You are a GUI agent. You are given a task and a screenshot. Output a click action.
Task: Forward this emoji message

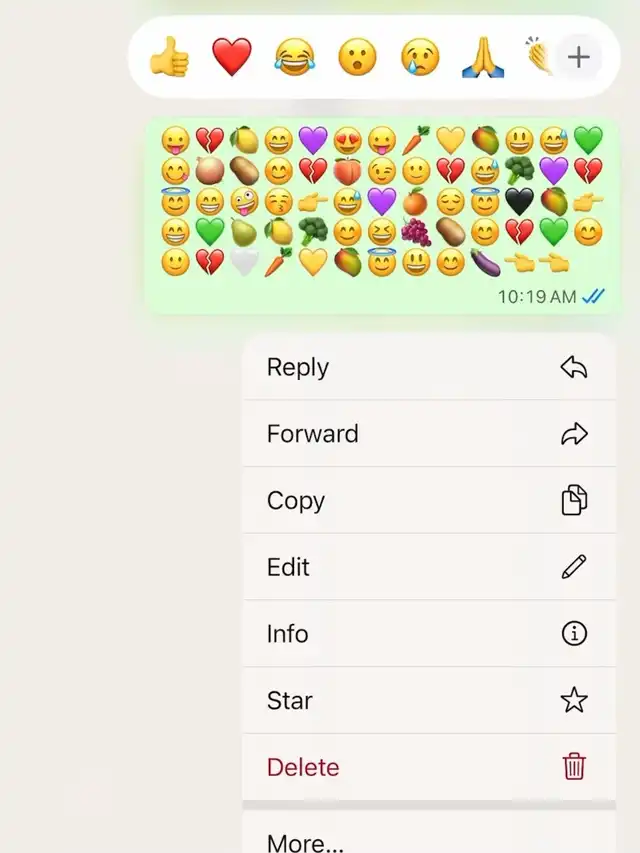[x=429, y=434]
